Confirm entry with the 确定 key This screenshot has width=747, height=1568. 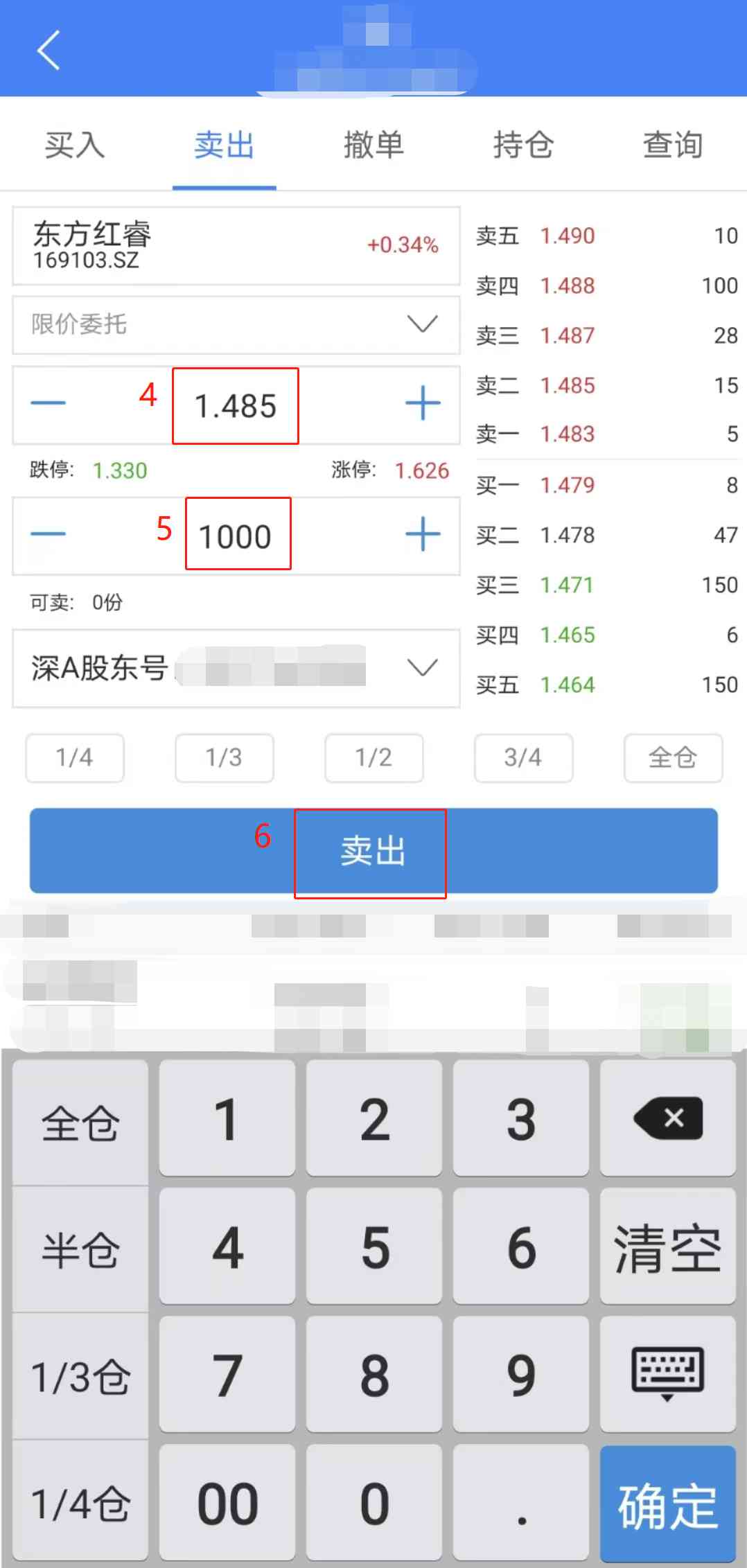click(x=668, y=1504)
